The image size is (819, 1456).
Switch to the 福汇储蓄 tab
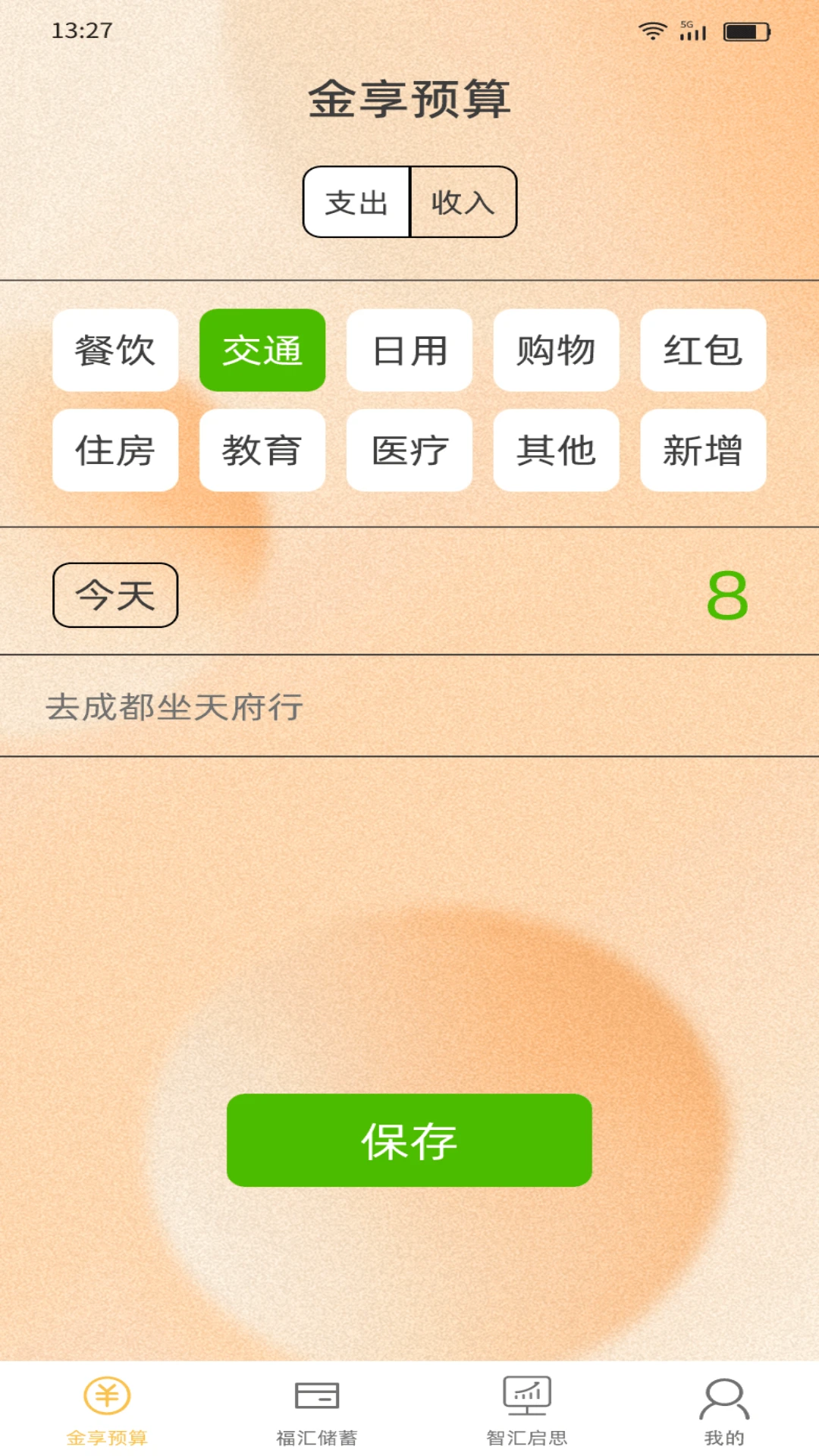(x=316, y=1410)
